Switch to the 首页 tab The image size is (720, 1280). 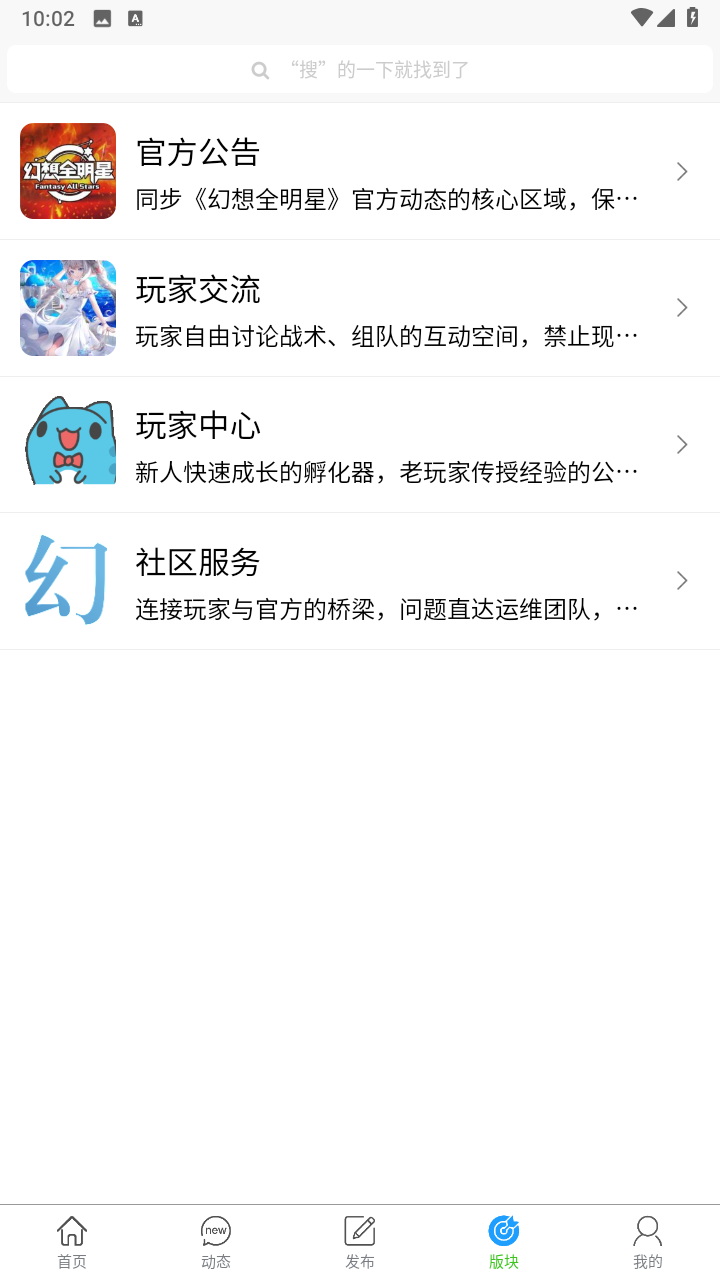click(x=72, y=1242)
